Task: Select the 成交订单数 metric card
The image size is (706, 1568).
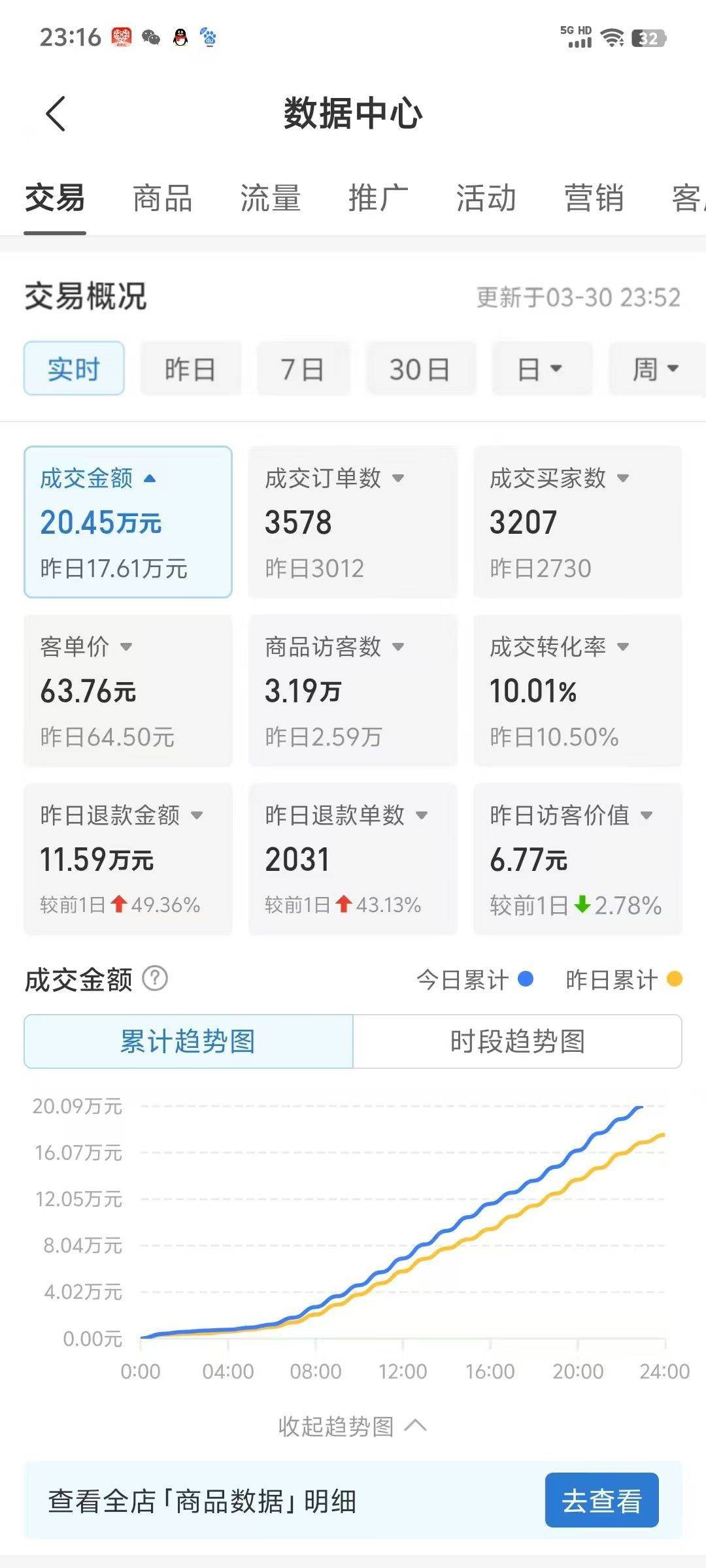Action: 352,522
